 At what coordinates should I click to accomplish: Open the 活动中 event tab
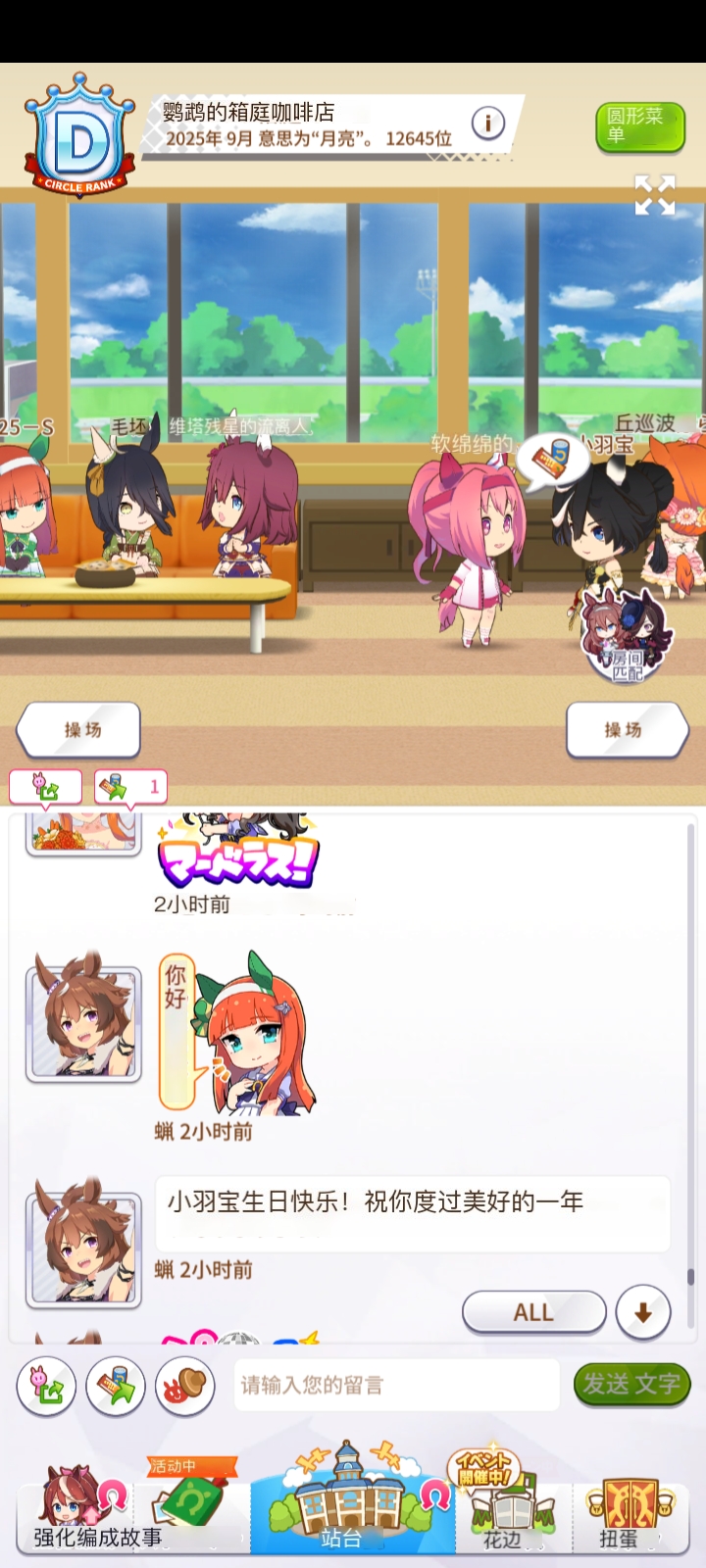[192, 1504]
